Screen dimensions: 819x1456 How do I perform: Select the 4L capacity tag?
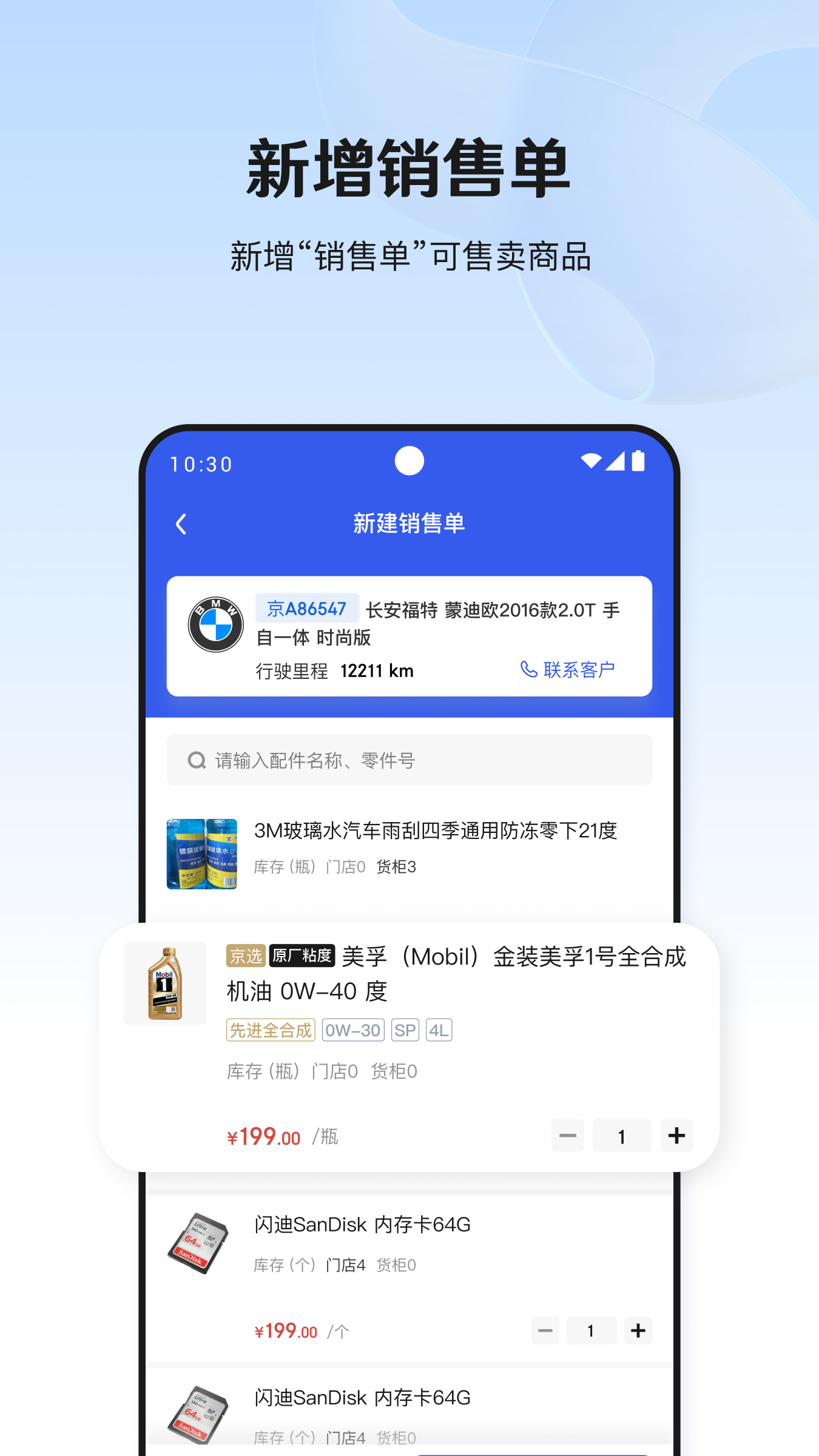tap(439, 1030)
